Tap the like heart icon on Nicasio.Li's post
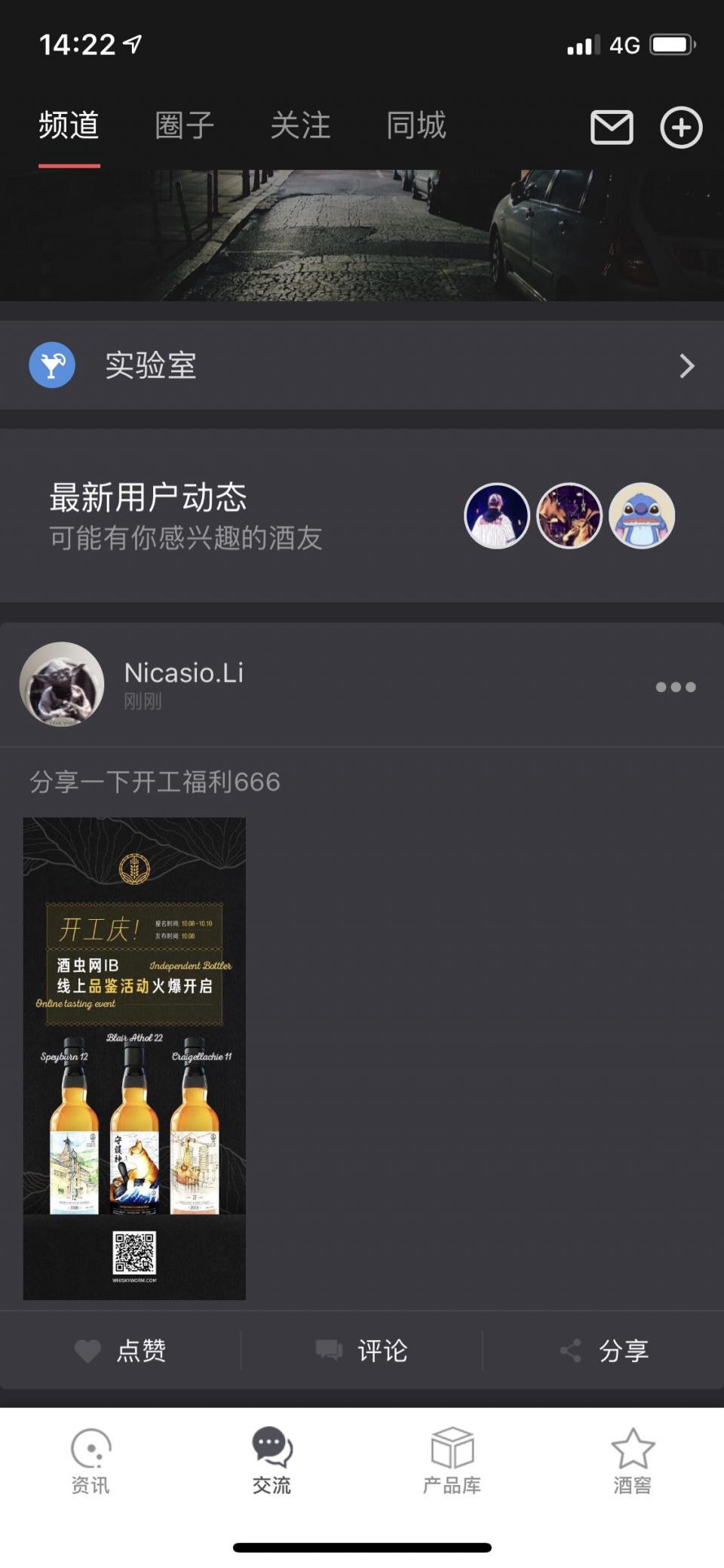 [x=88, y=1351]
